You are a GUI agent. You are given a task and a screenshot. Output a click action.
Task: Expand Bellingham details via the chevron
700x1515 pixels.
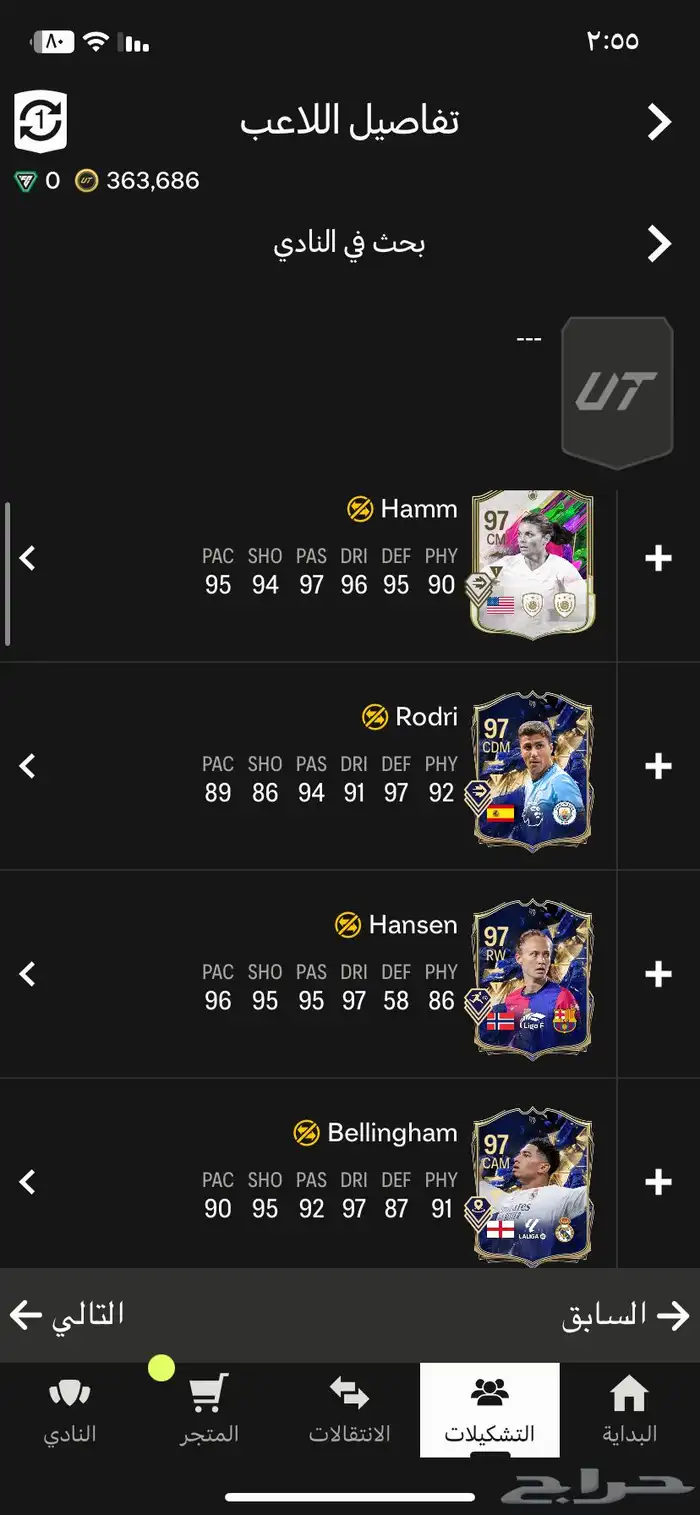point(28,1182)
